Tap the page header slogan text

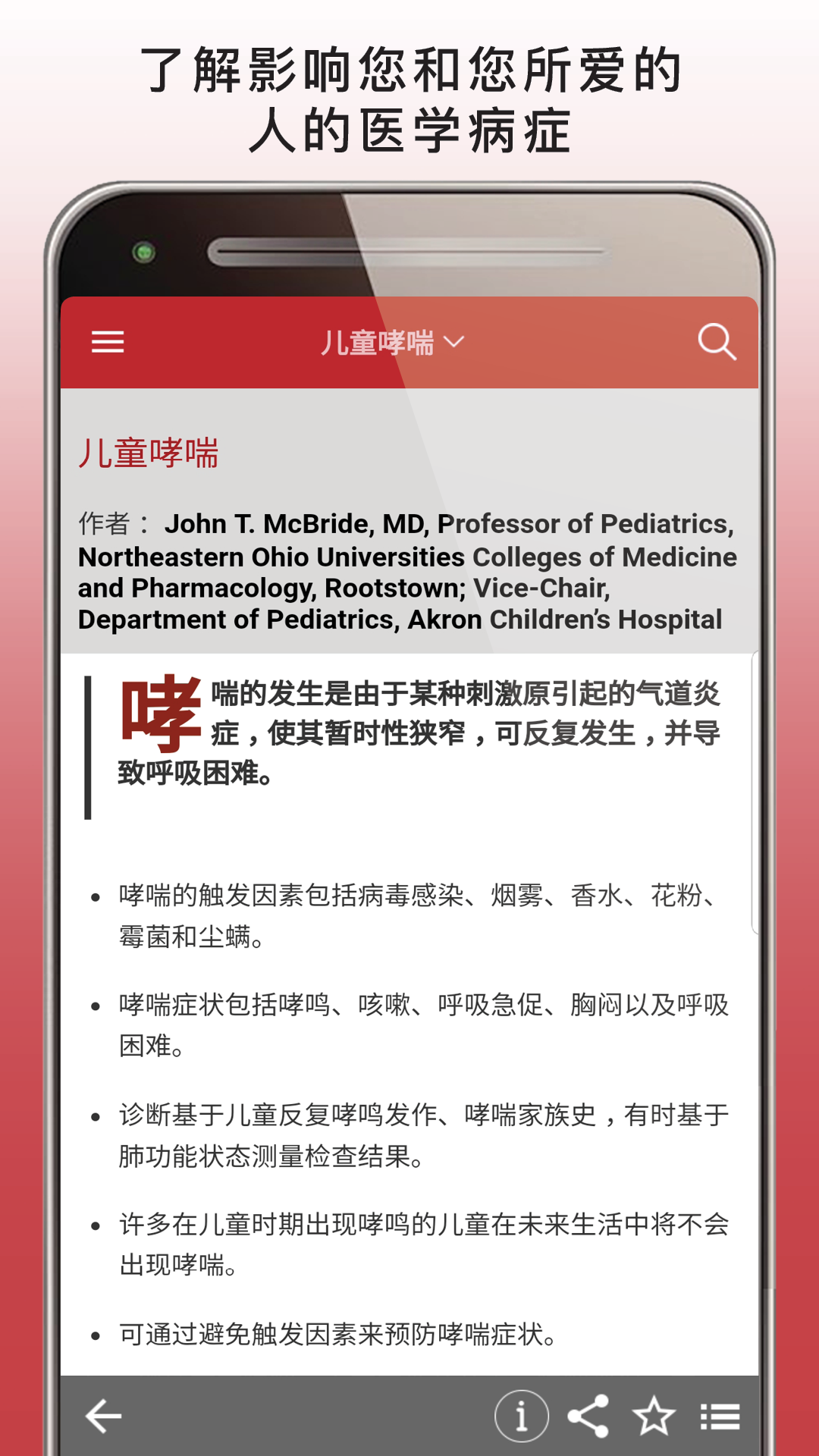pos(409,99)
